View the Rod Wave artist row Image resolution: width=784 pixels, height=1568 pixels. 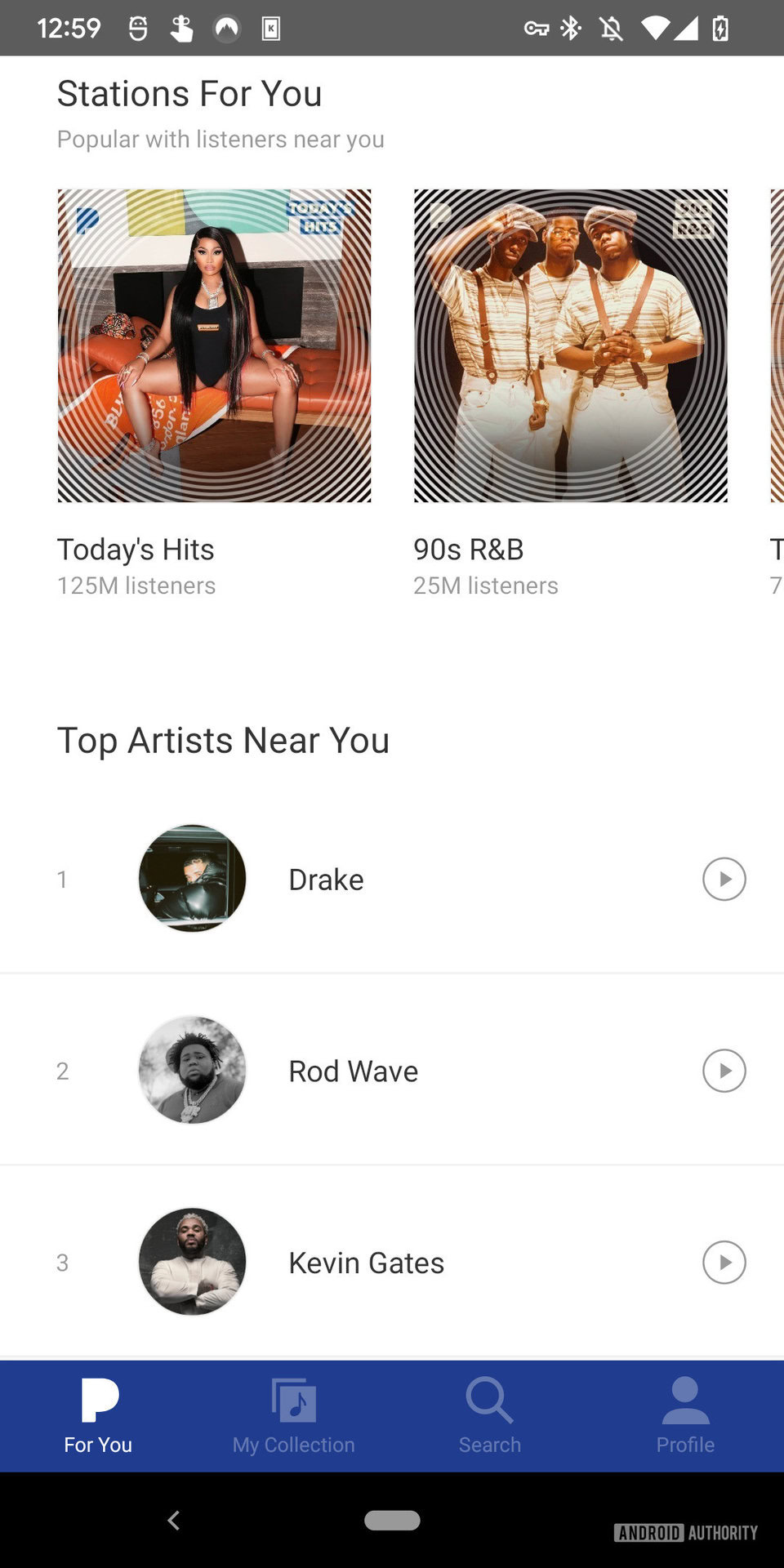pyautogui.click(x=353, y=1071)
